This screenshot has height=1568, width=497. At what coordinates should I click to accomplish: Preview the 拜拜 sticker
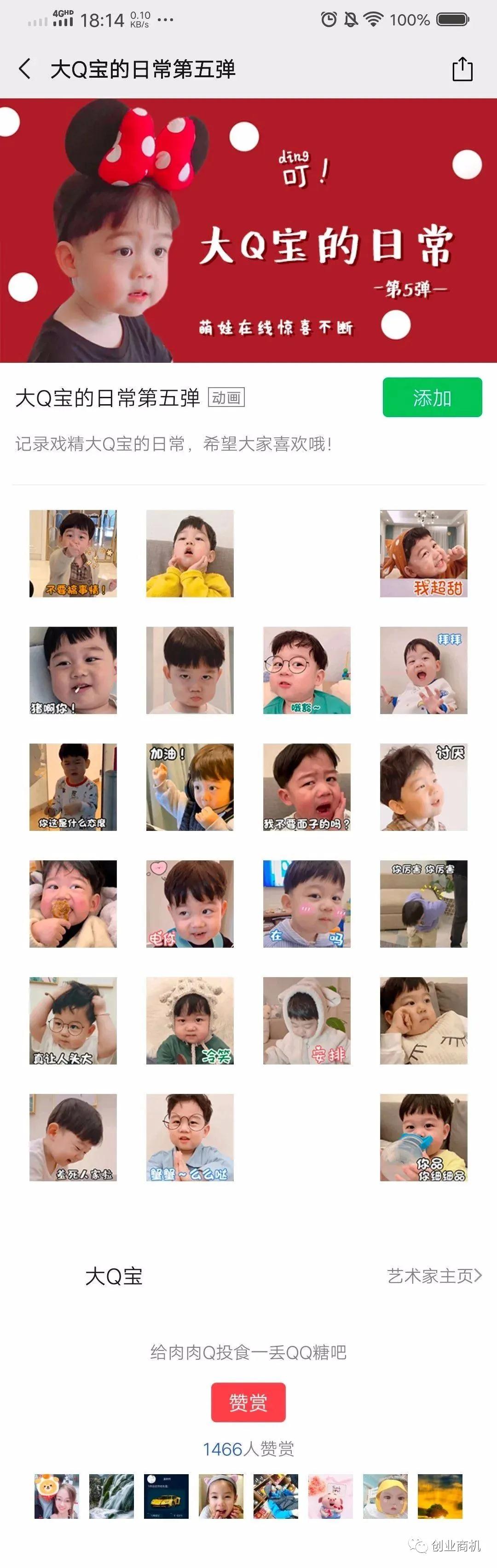pyautogui.click(x=423, y=670)
